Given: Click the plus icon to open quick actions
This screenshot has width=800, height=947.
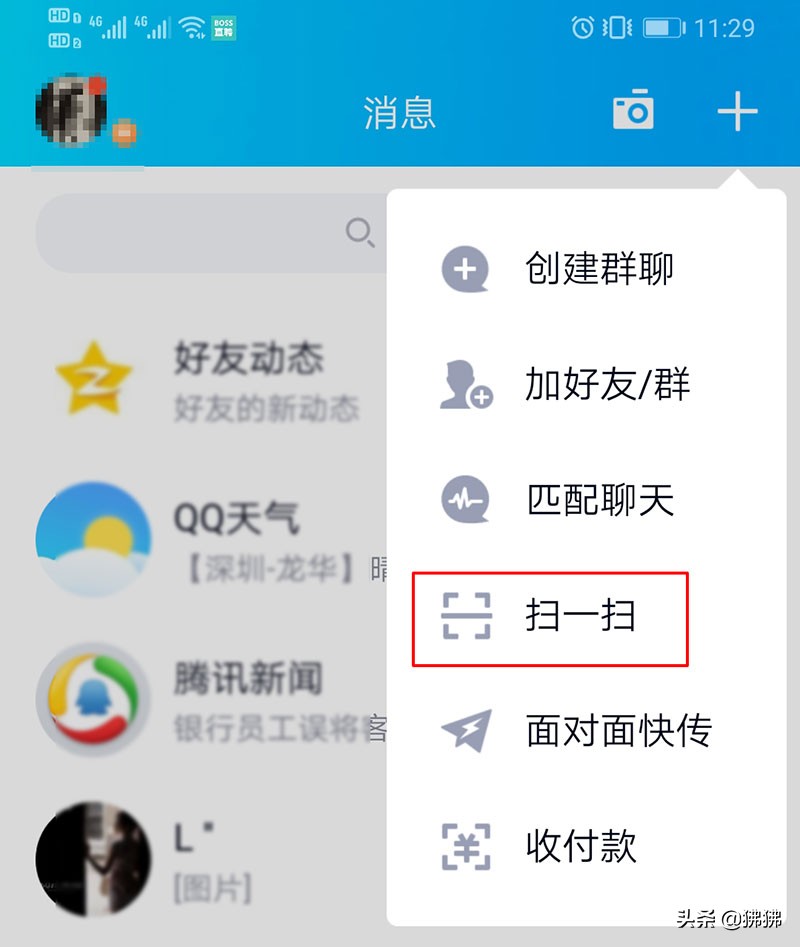Looking at the screenshot, I should (736, 112).
